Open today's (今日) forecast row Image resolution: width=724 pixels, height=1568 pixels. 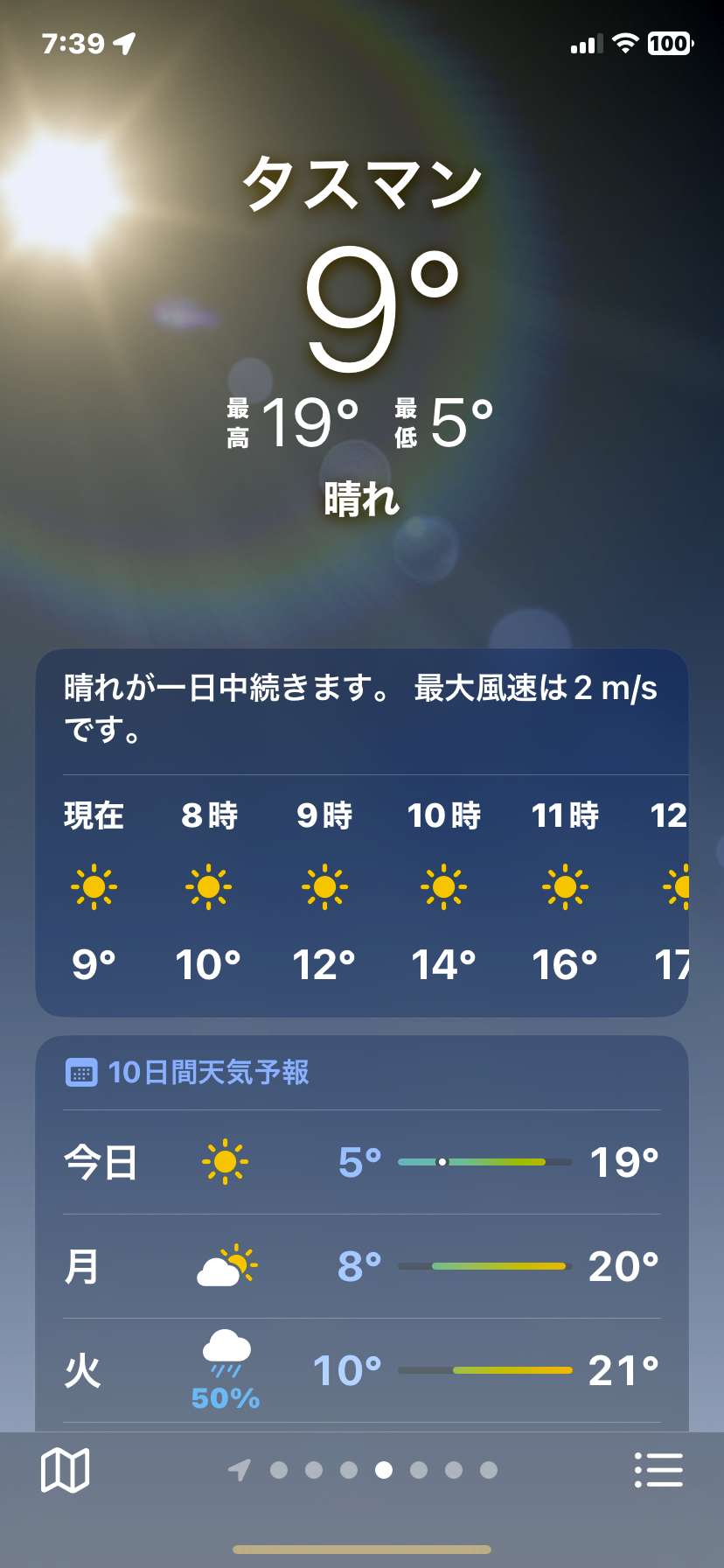[362, 1162]
